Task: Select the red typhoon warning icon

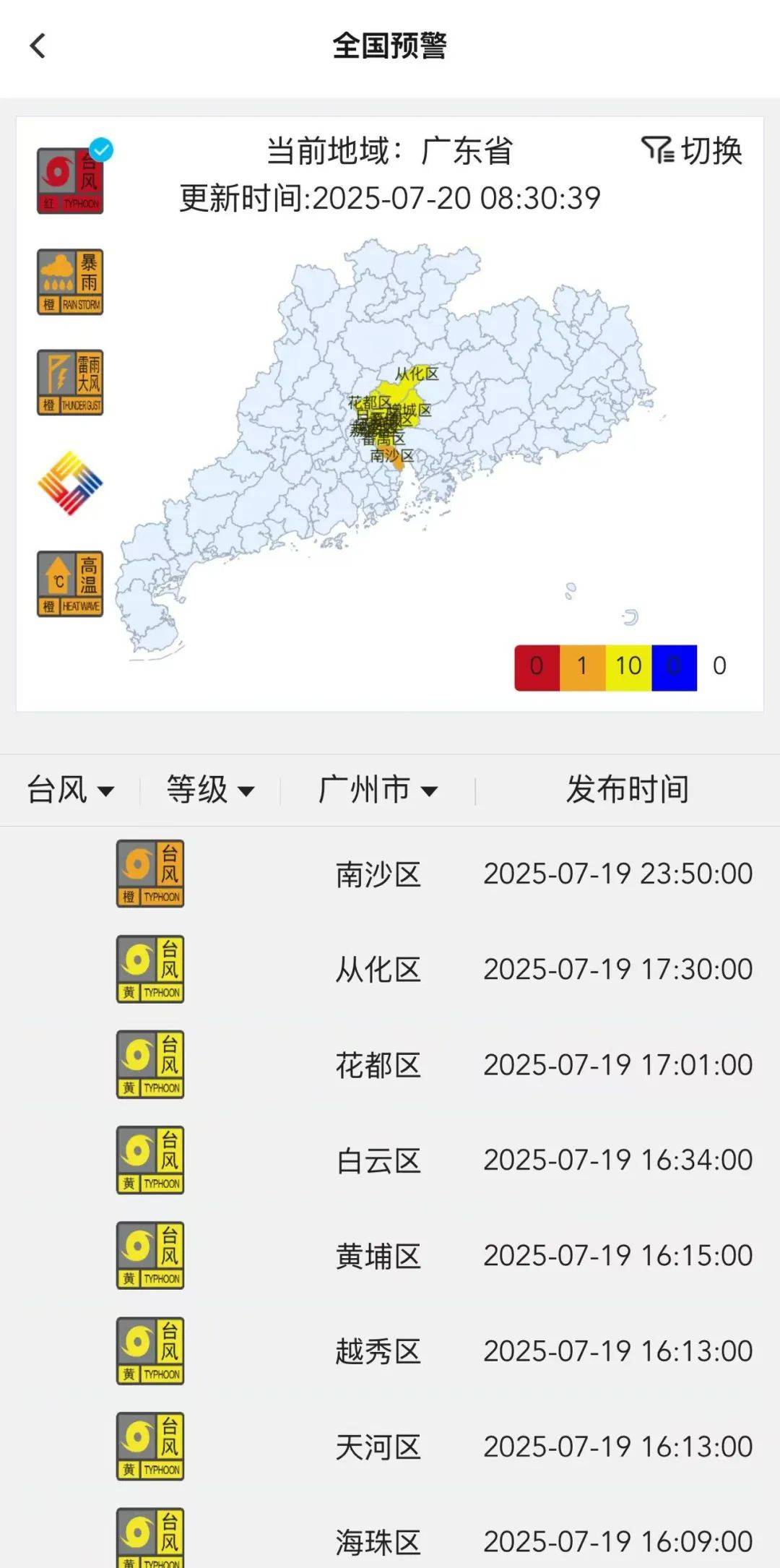Action: click(70, 181)
